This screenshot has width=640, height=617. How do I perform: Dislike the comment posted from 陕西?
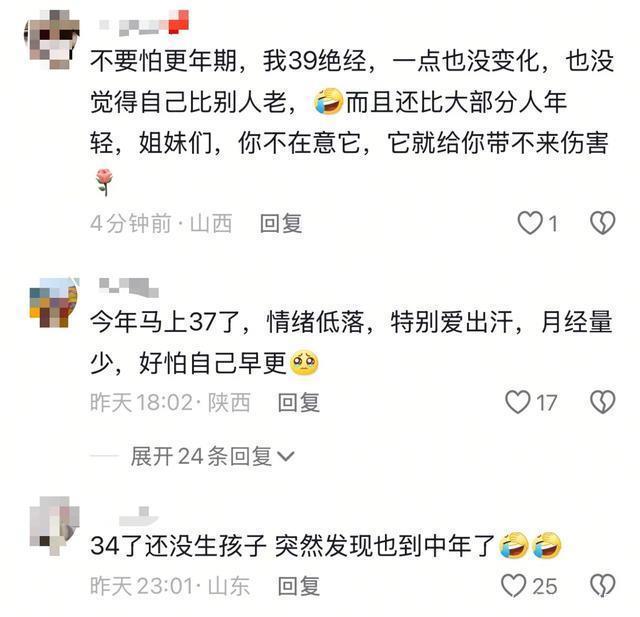click(x=602, y=402)
